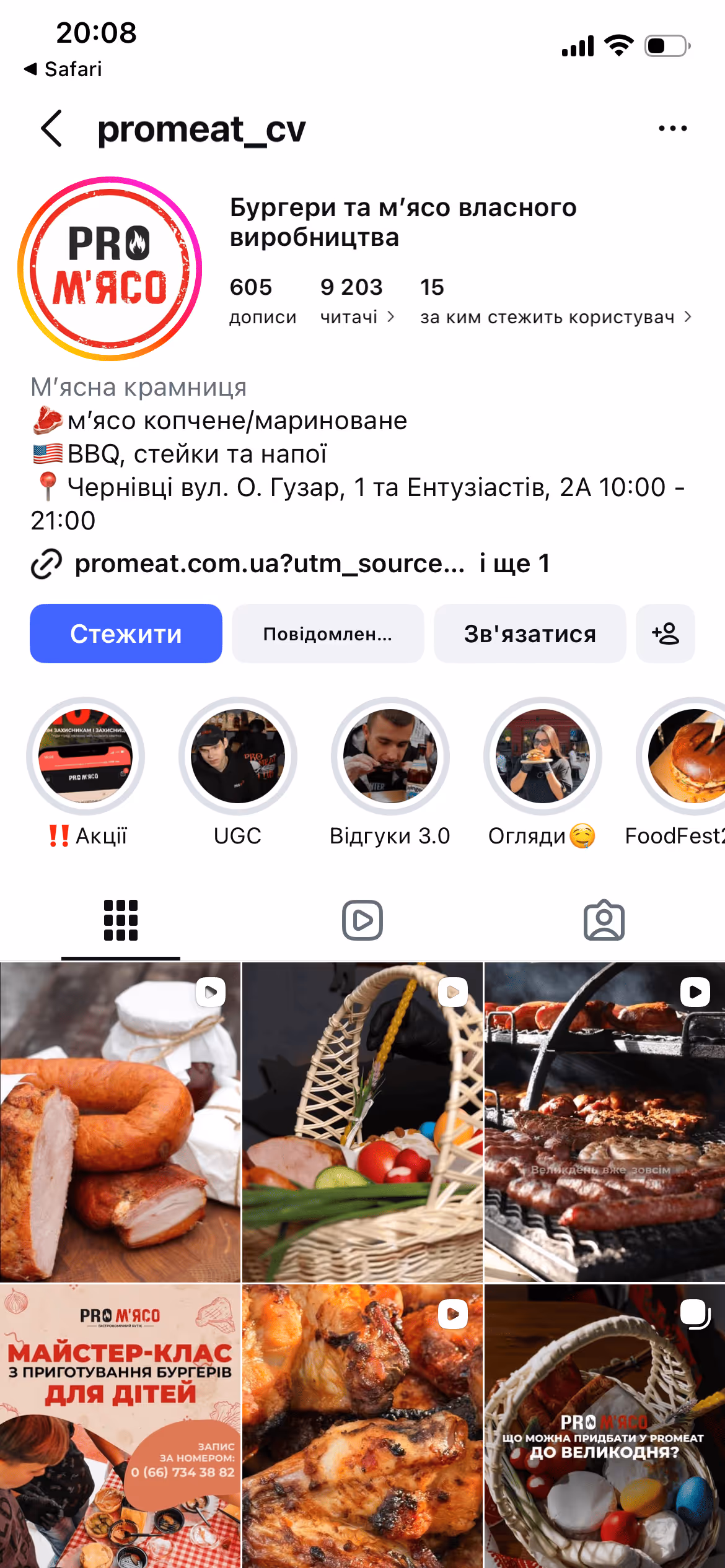The image size is (725, 1568).
Task: Open the МАЙСТЕР-КЛАС для дітей post
Action: click(x=120, y=1424)
